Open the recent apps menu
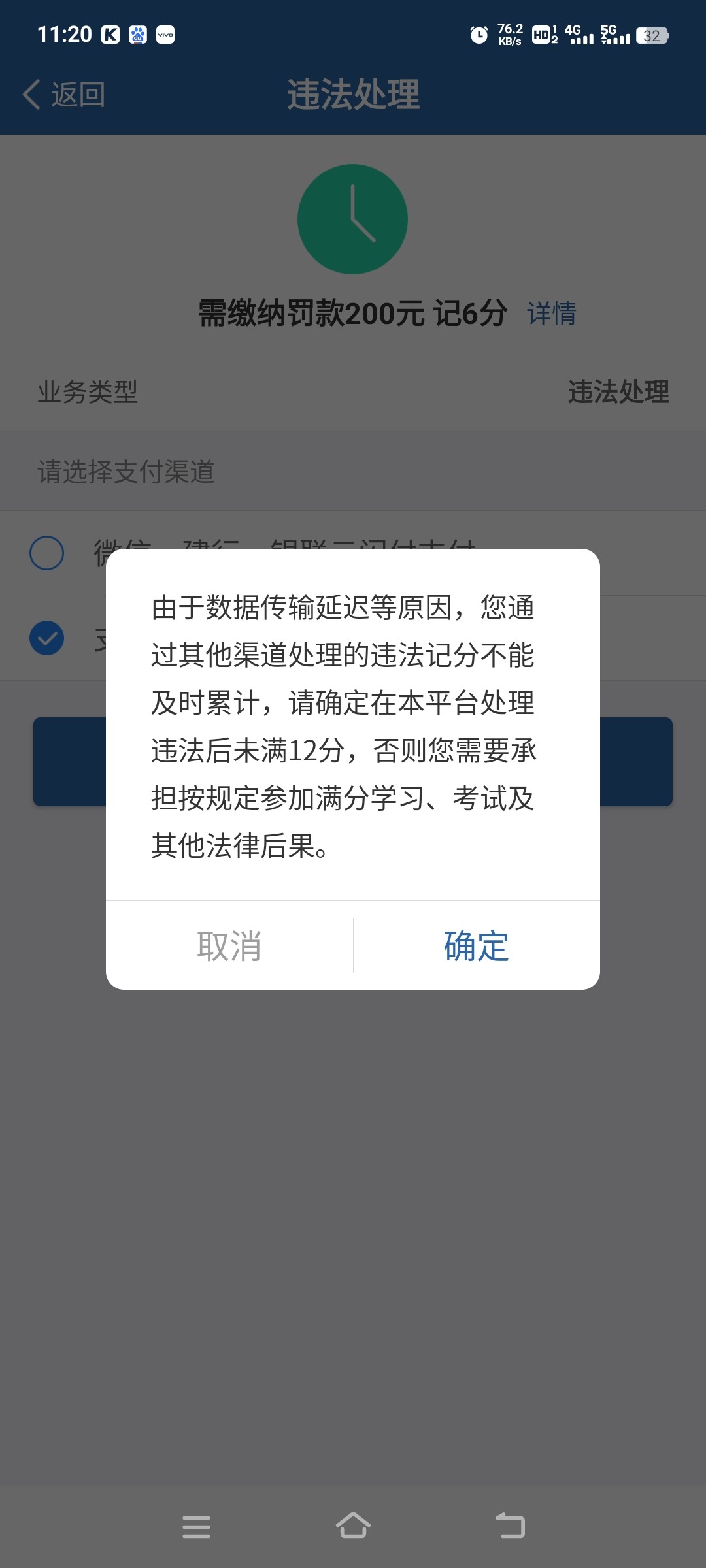 (196, 1526)
